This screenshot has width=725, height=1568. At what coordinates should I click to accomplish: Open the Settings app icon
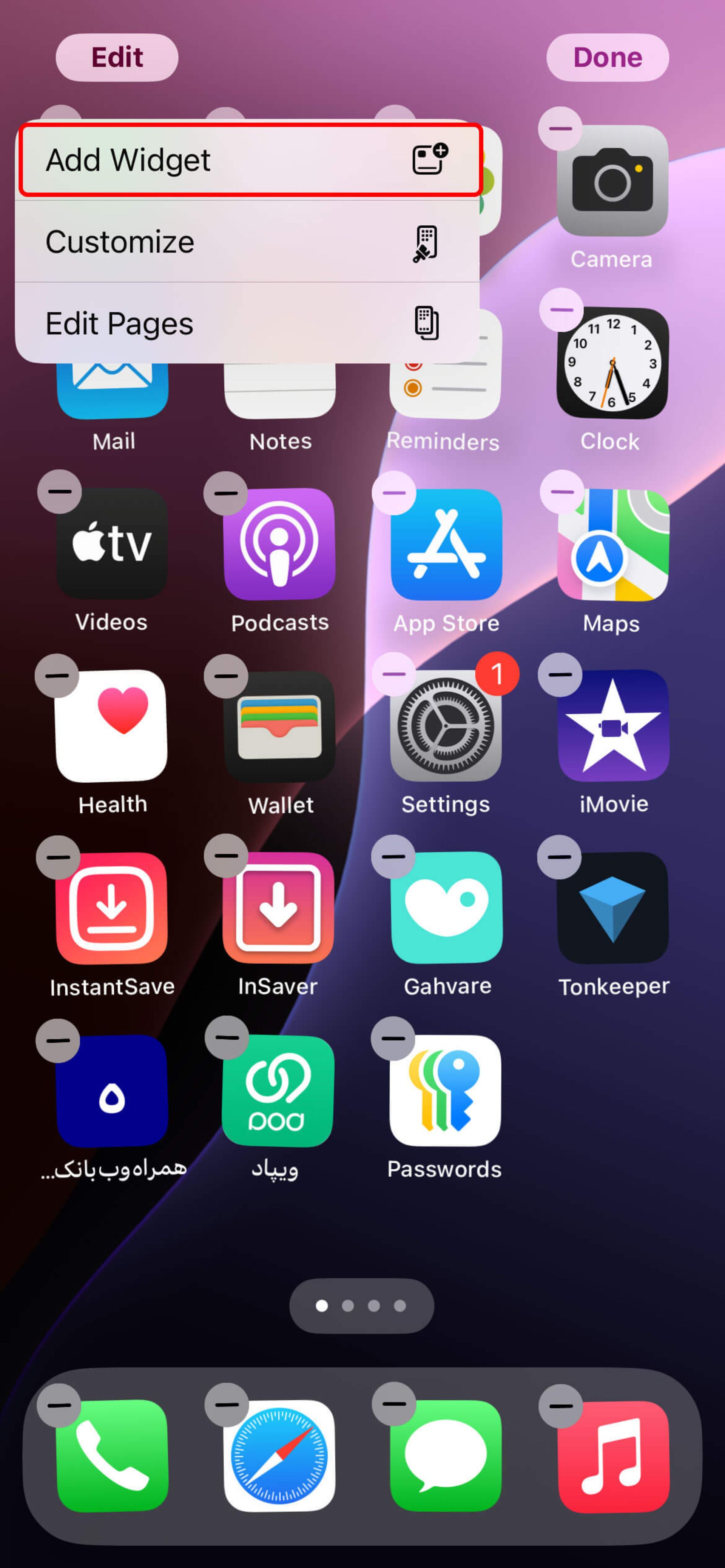tap(446, 726)
